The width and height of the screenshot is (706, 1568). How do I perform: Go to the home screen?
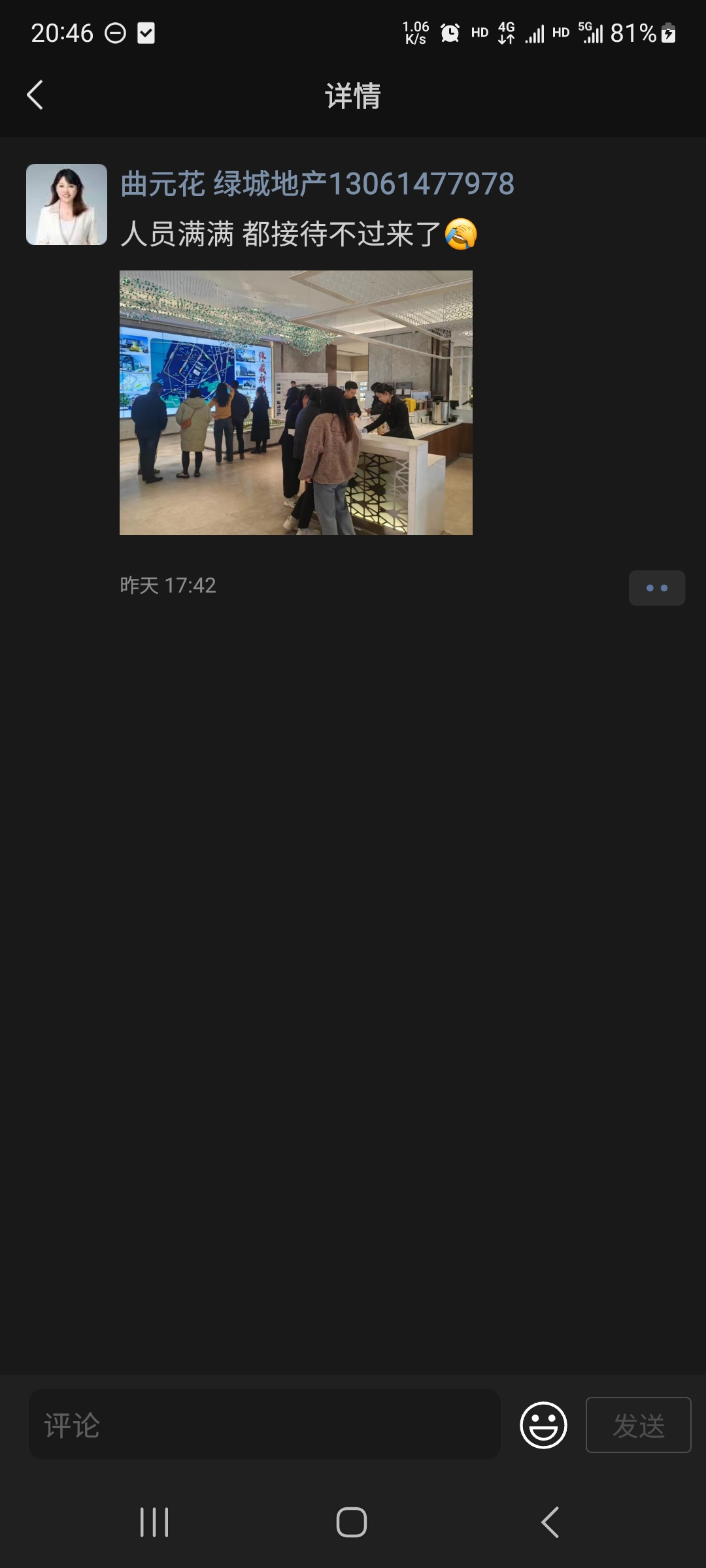(352, 1522)
